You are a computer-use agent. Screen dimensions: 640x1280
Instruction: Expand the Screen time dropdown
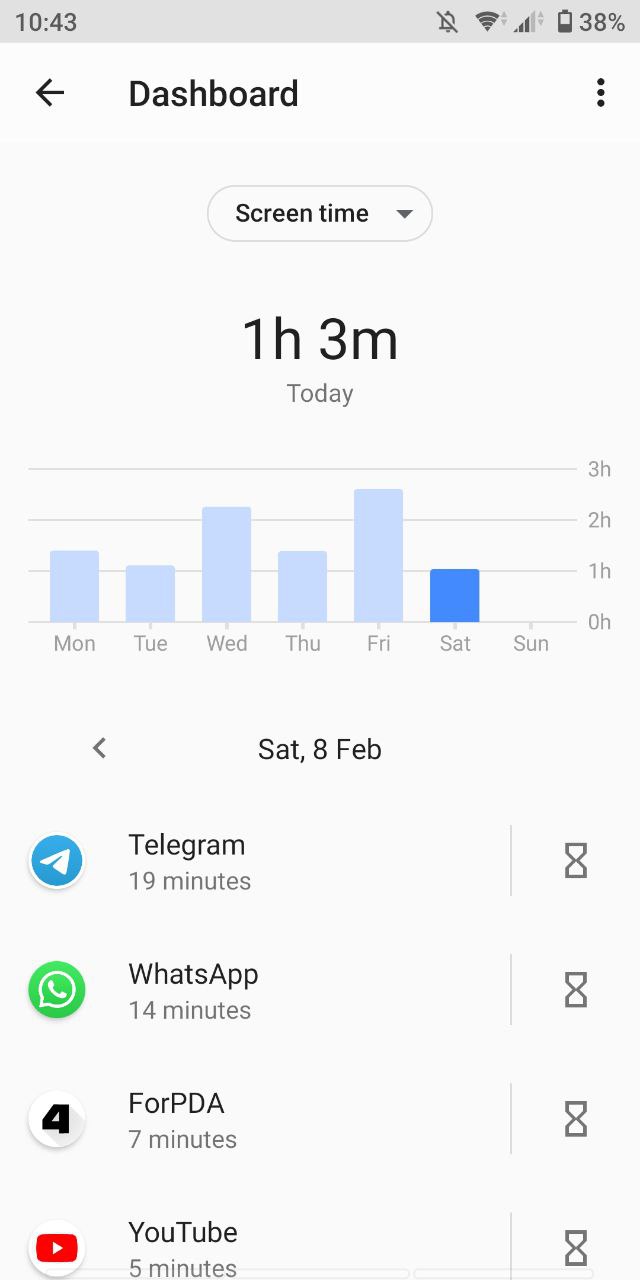320,213
